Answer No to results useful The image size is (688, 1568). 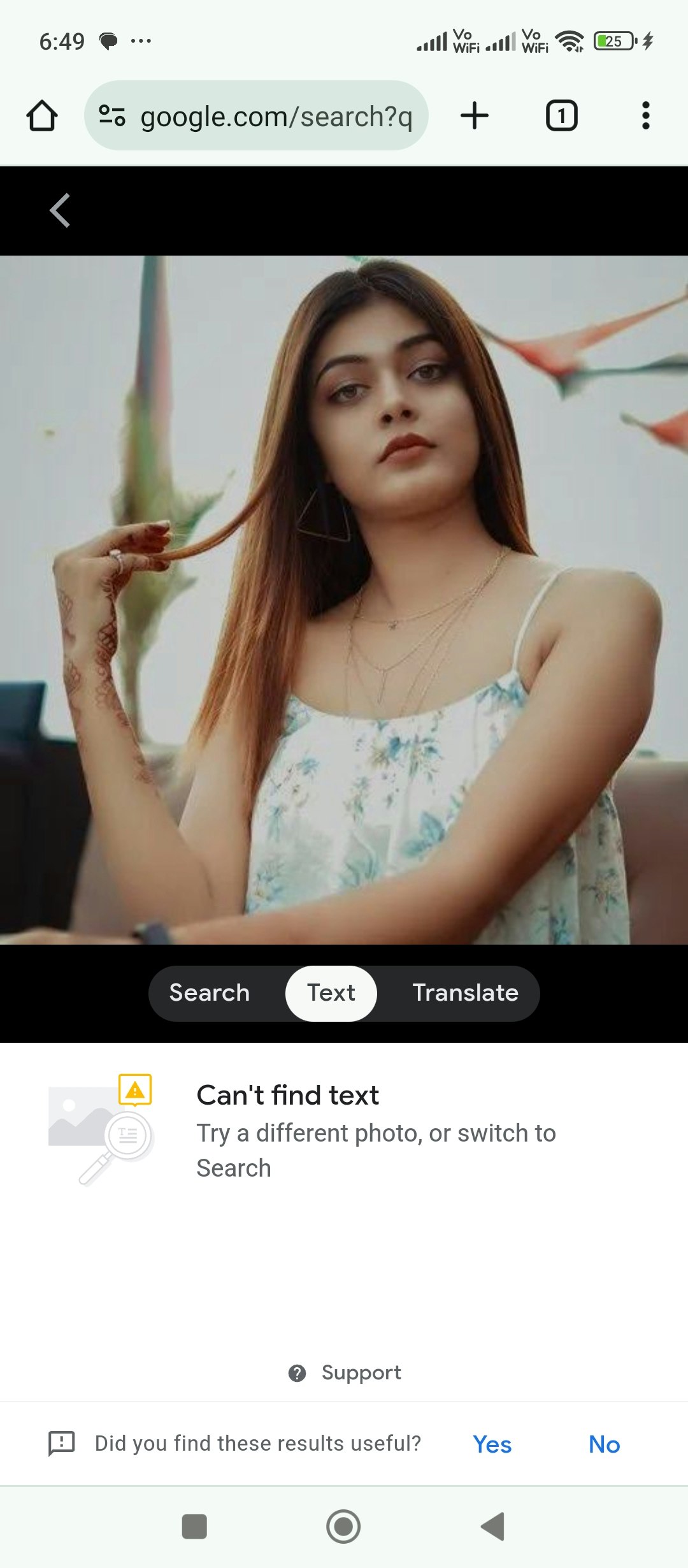[604, 1444]
